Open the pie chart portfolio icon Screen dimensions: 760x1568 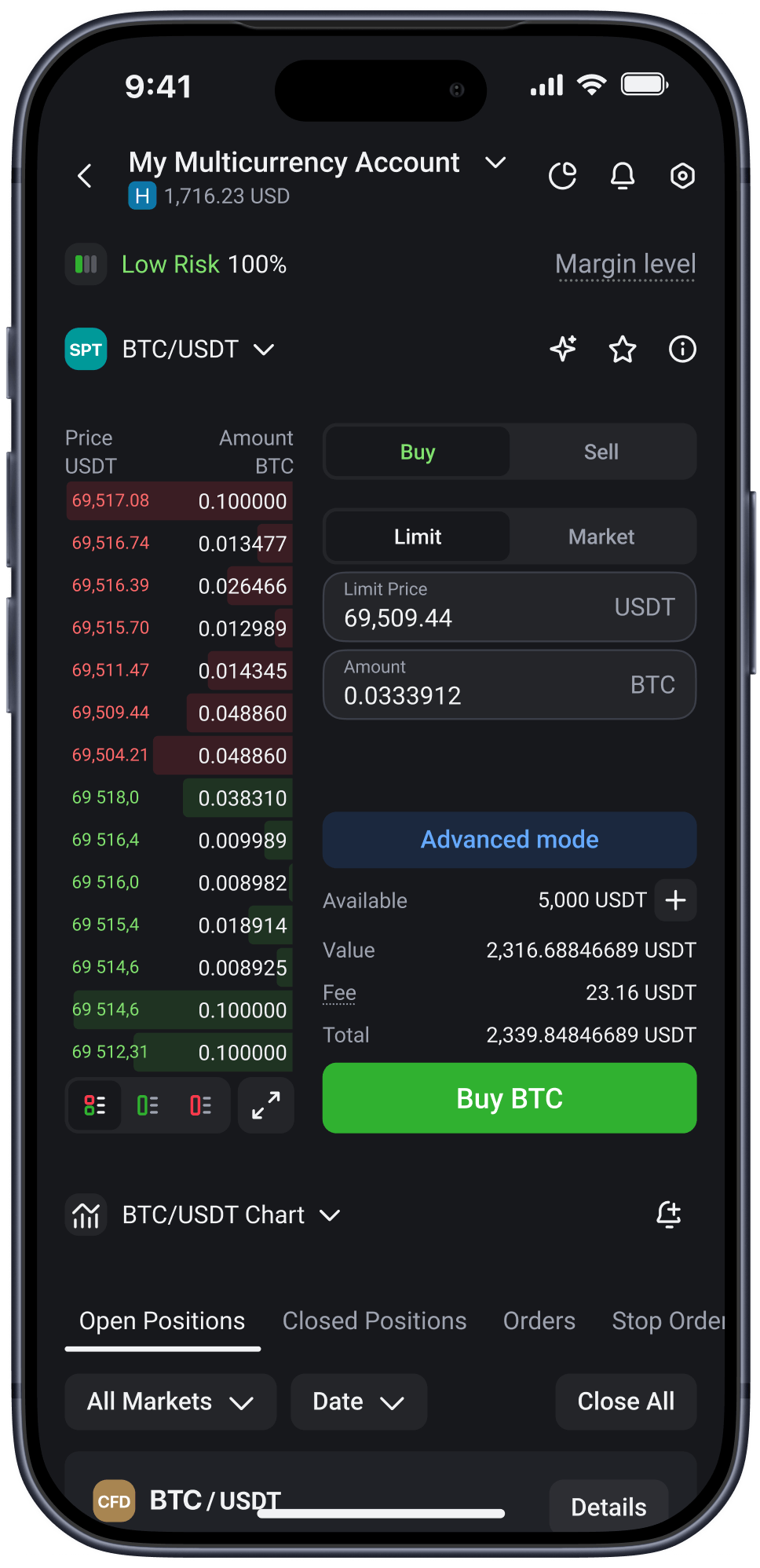[562, 176]
